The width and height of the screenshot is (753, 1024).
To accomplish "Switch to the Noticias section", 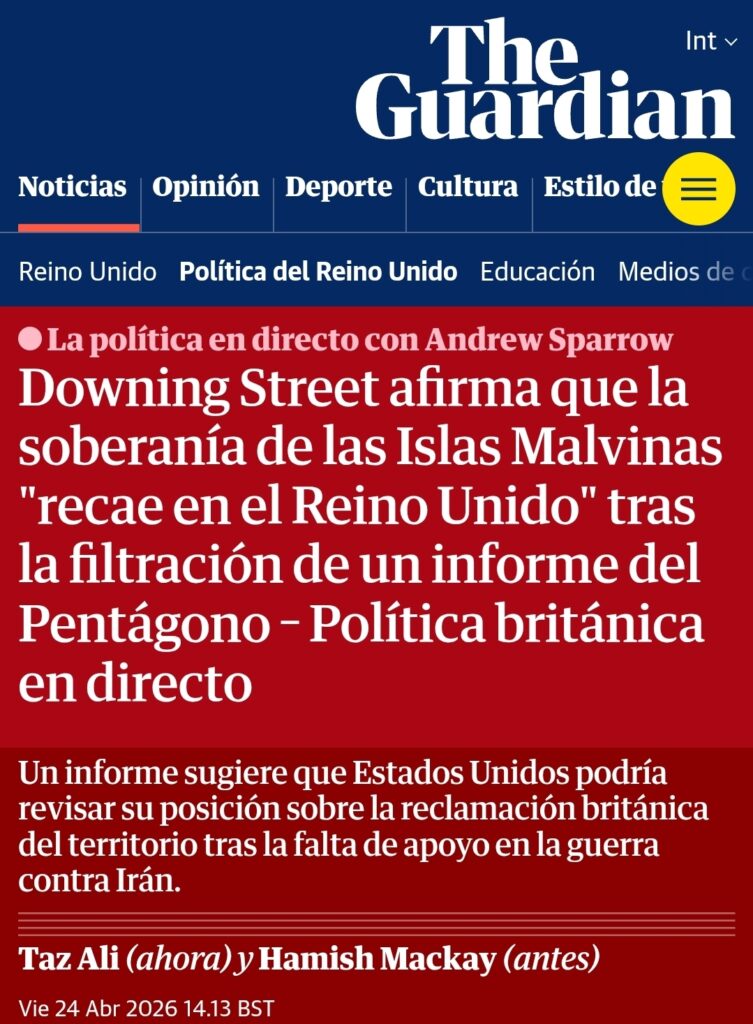I will pos(72,186).
